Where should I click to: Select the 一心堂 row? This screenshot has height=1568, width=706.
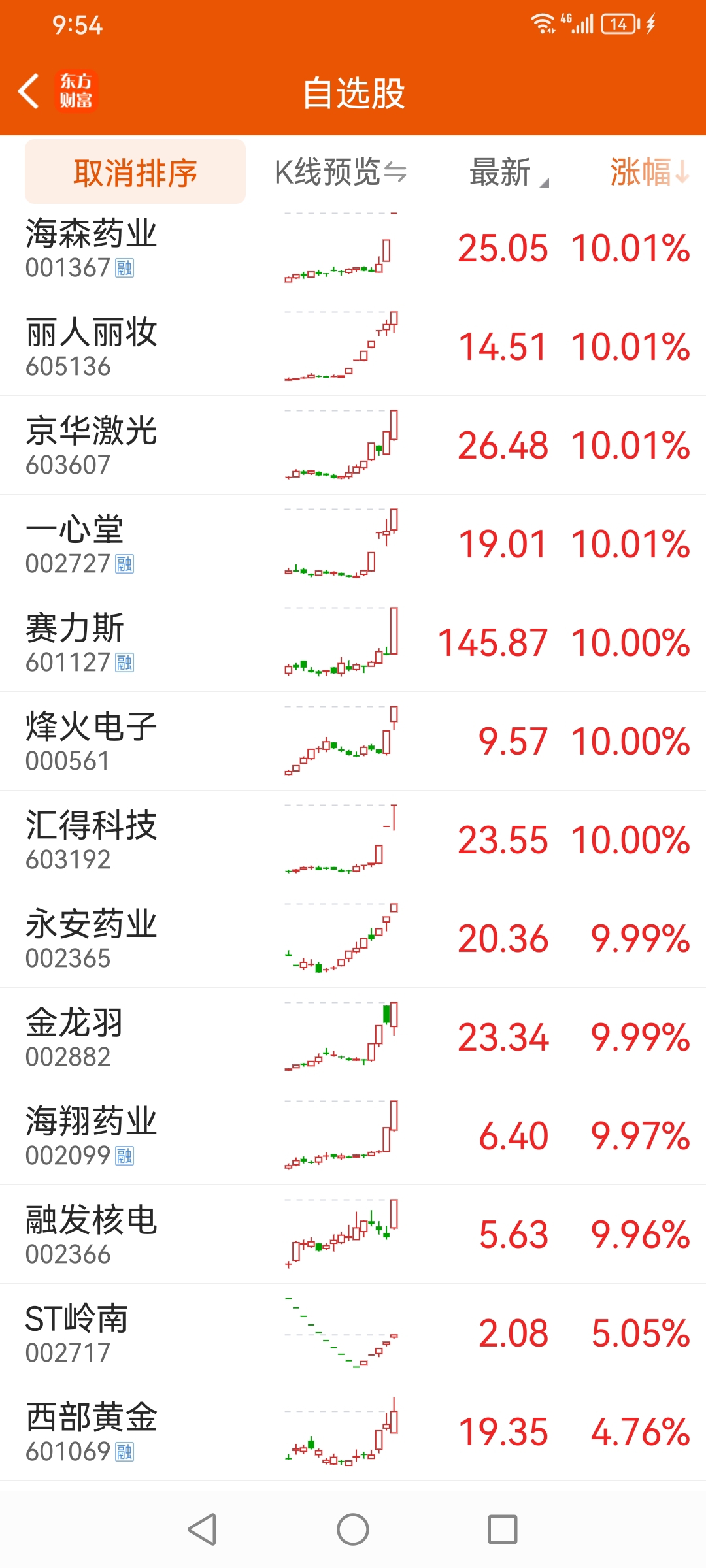pyautogui.click(x=353, y=544)
